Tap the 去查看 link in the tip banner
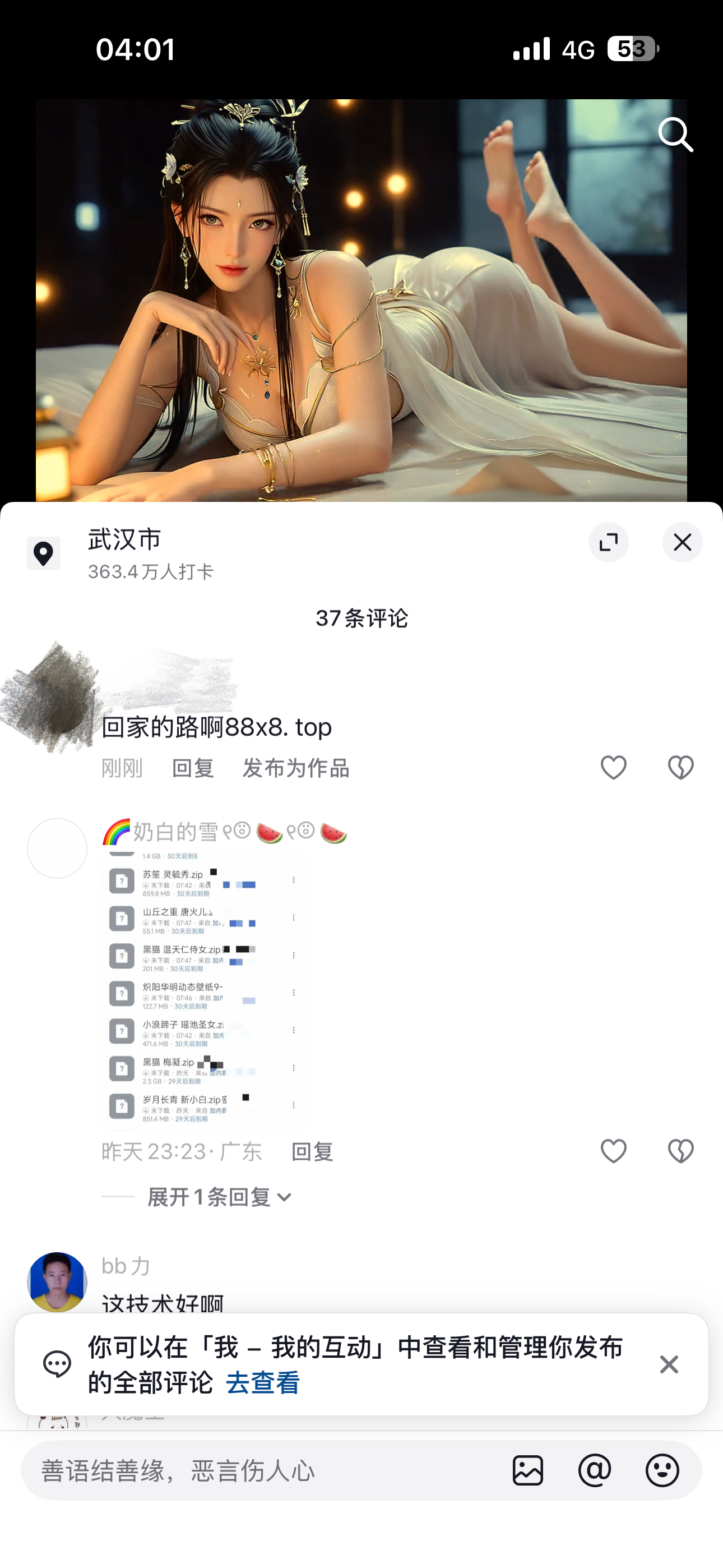The height and width of the screenshot is (1568, 723). (x=262, y=1382)
